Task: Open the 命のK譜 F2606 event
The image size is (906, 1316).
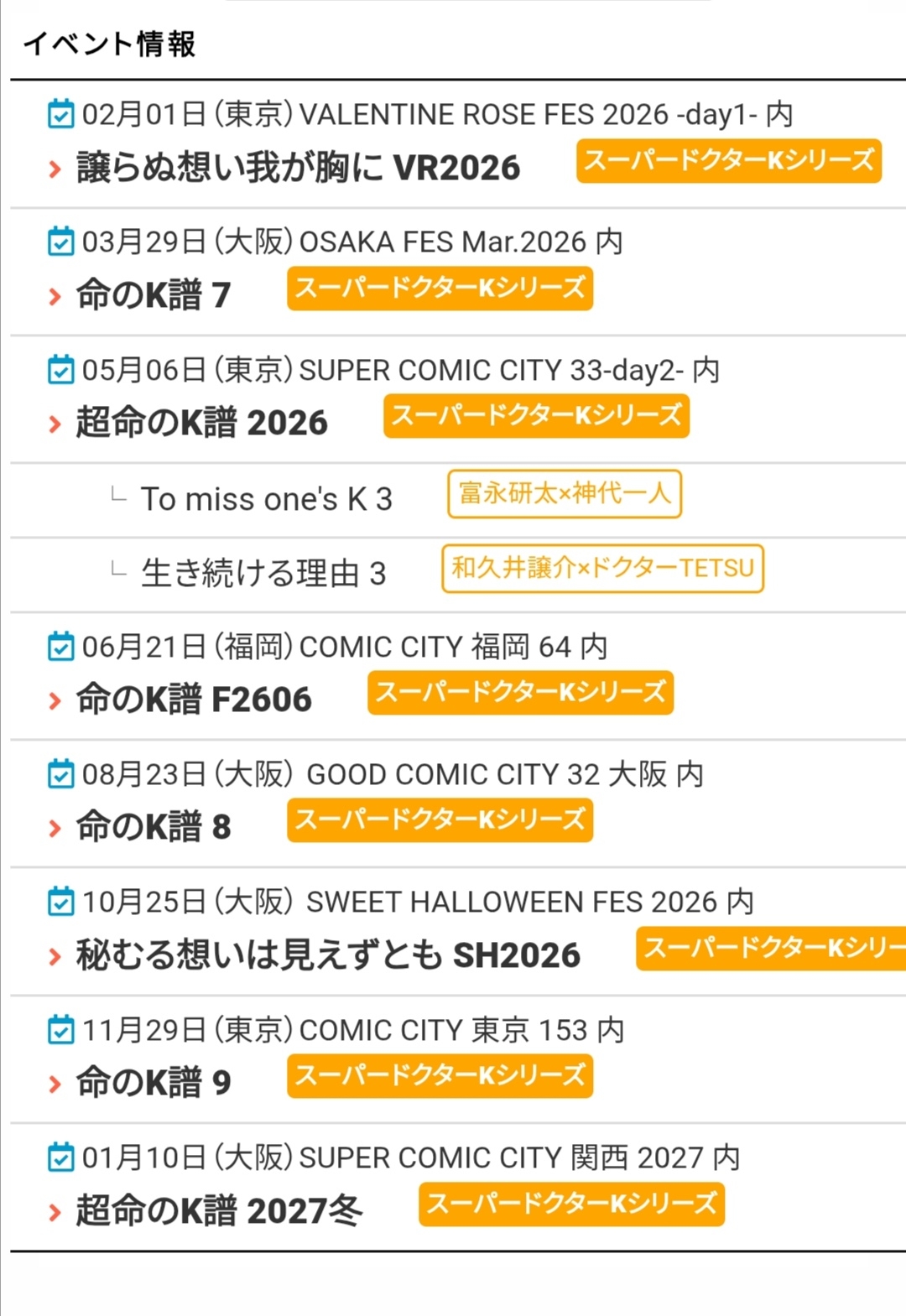Action: (194, 700)
